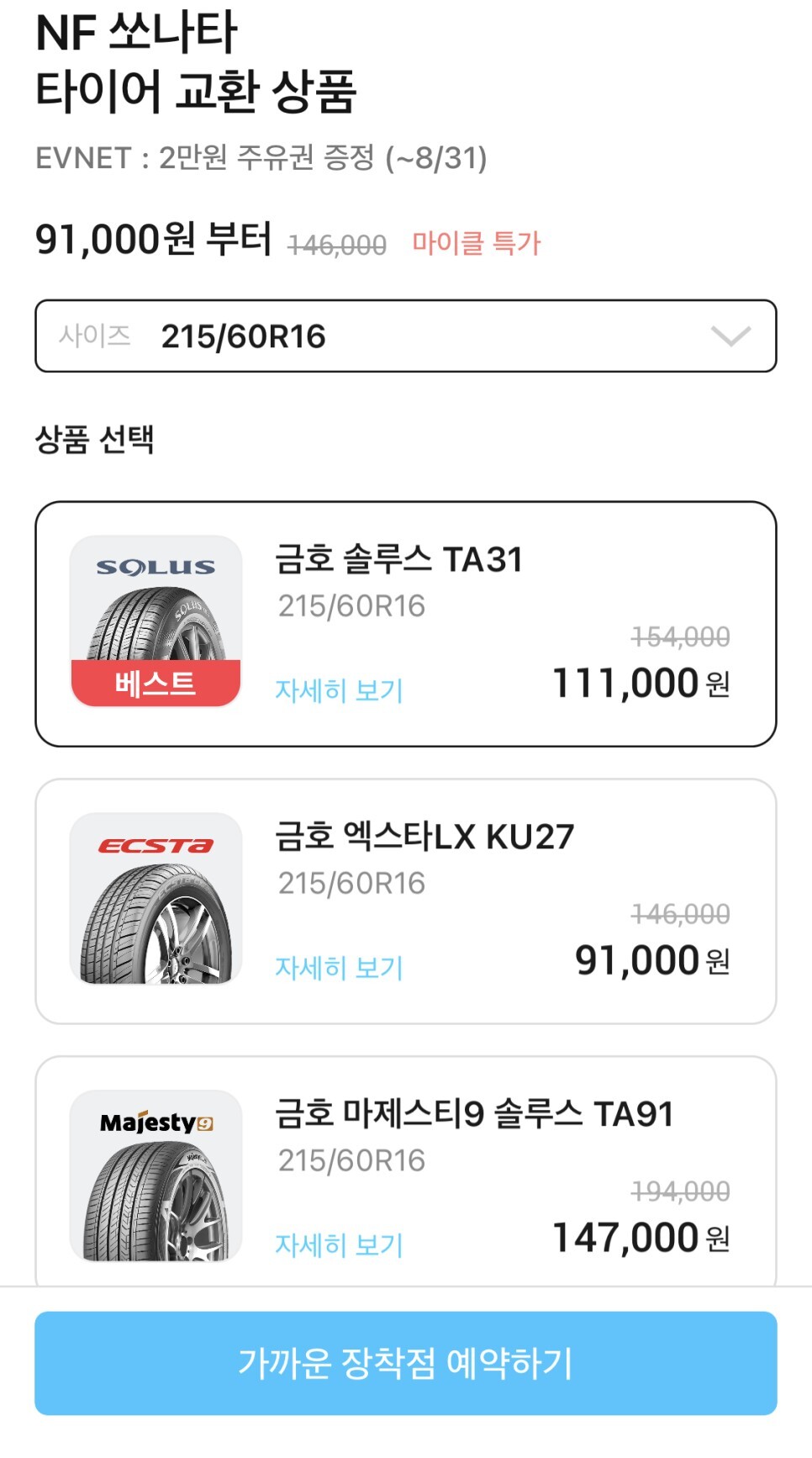Tap 가까운 장착점 예약하기 button

click(405, 1363)
